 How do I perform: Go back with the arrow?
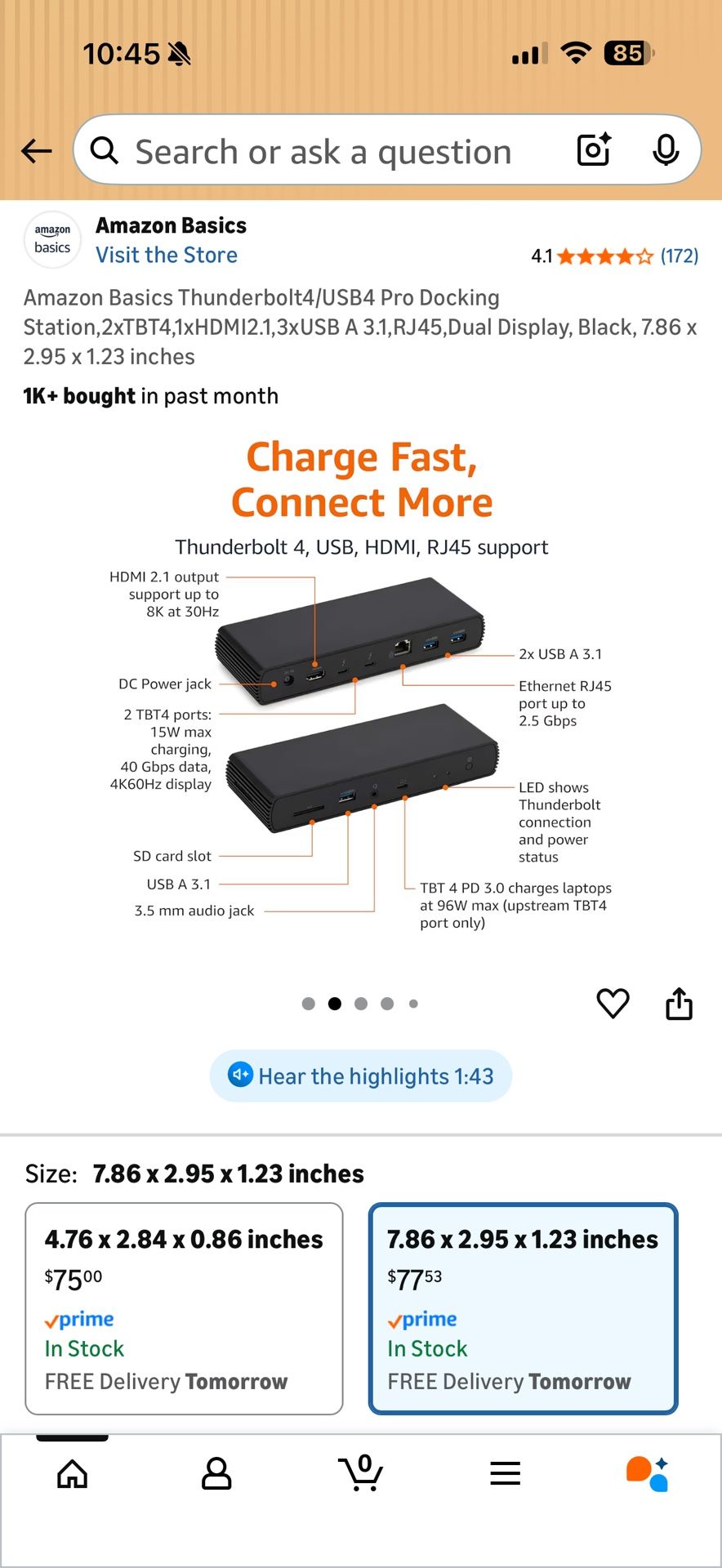point(36,150)
